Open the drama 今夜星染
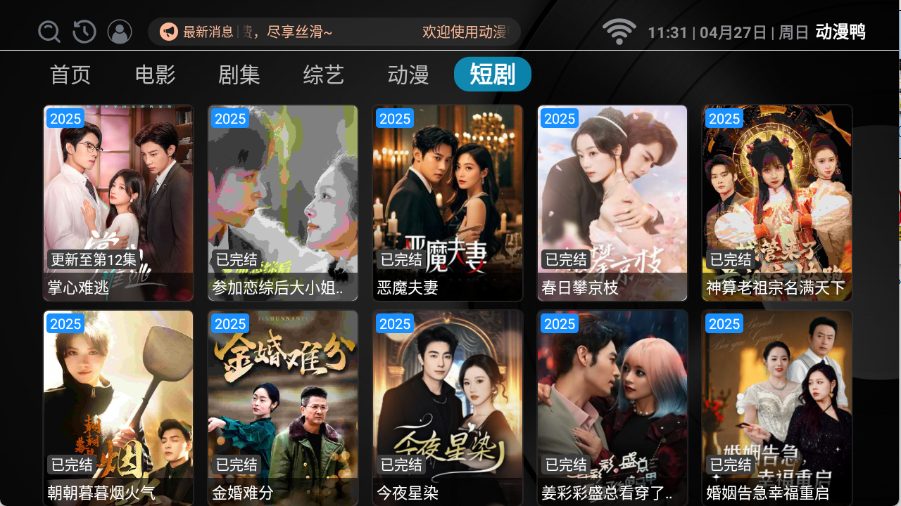The height and width of the screenshot is (506, 901). pos(448,407)
